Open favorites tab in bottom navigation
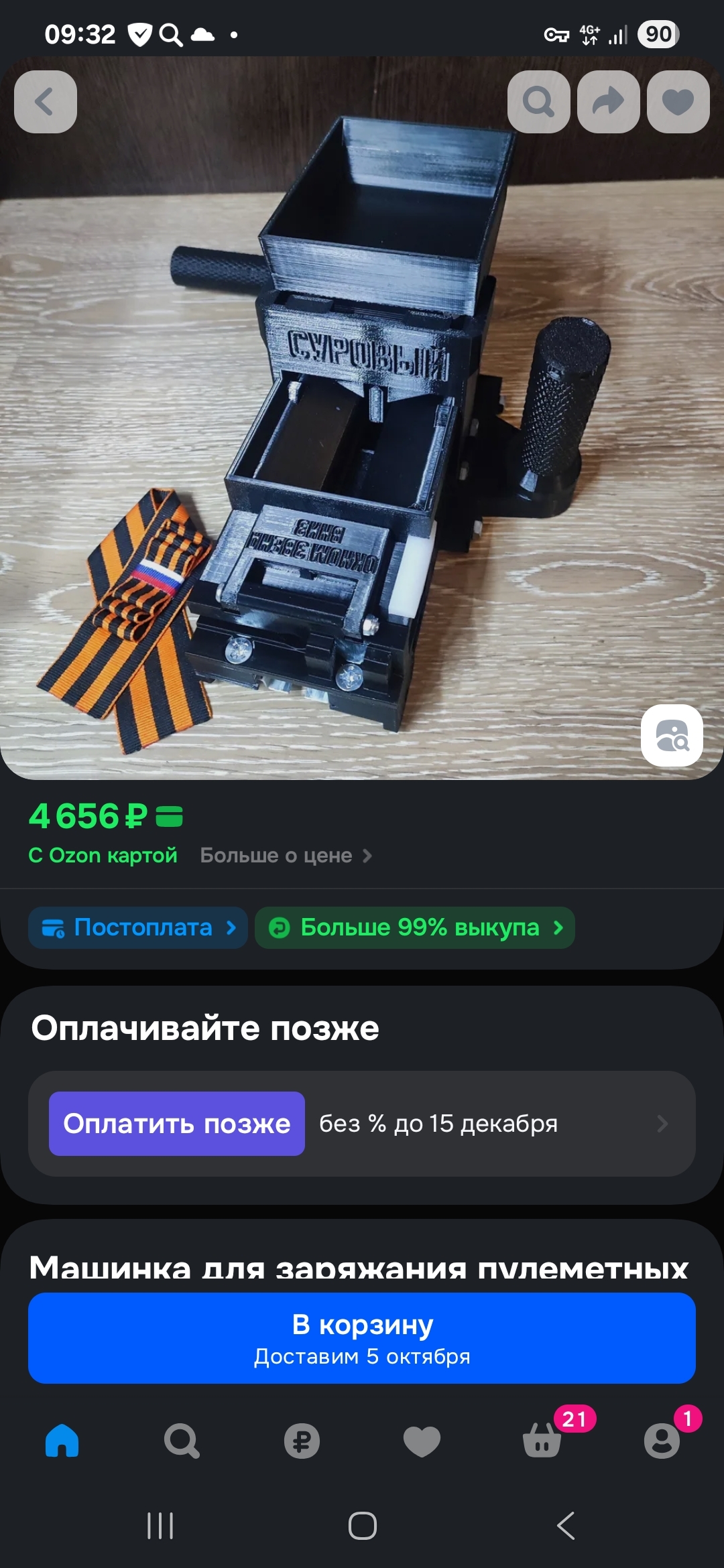The height and width of the screenshot is (1568, 724). coord(422,1441)
